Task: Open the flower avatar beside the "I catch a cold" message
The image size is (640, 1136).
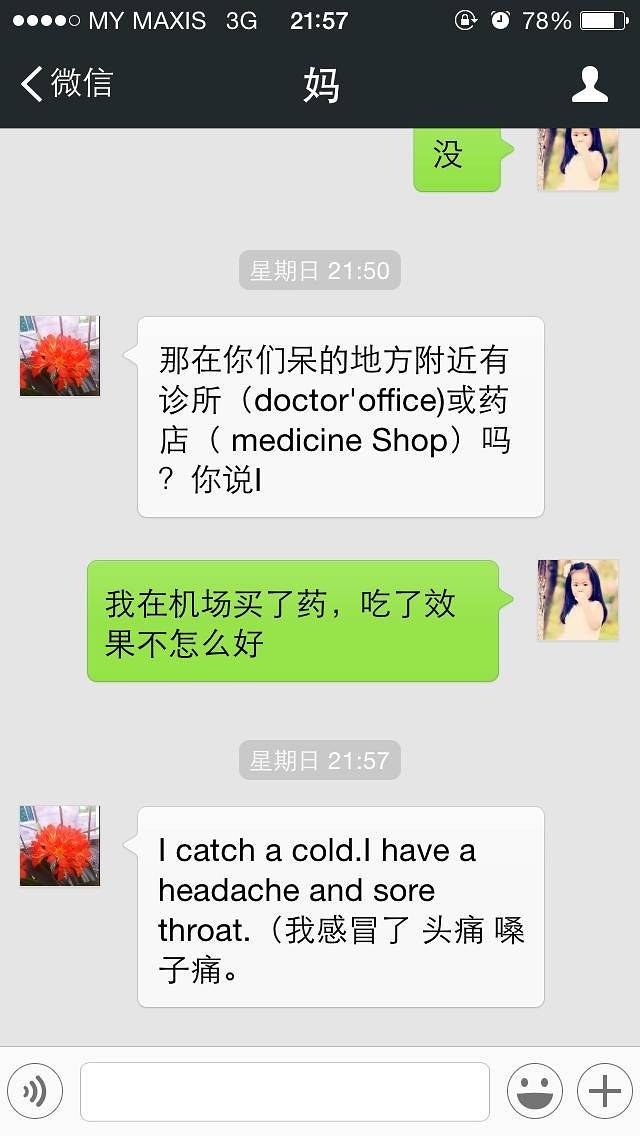Action: point(60,846)
